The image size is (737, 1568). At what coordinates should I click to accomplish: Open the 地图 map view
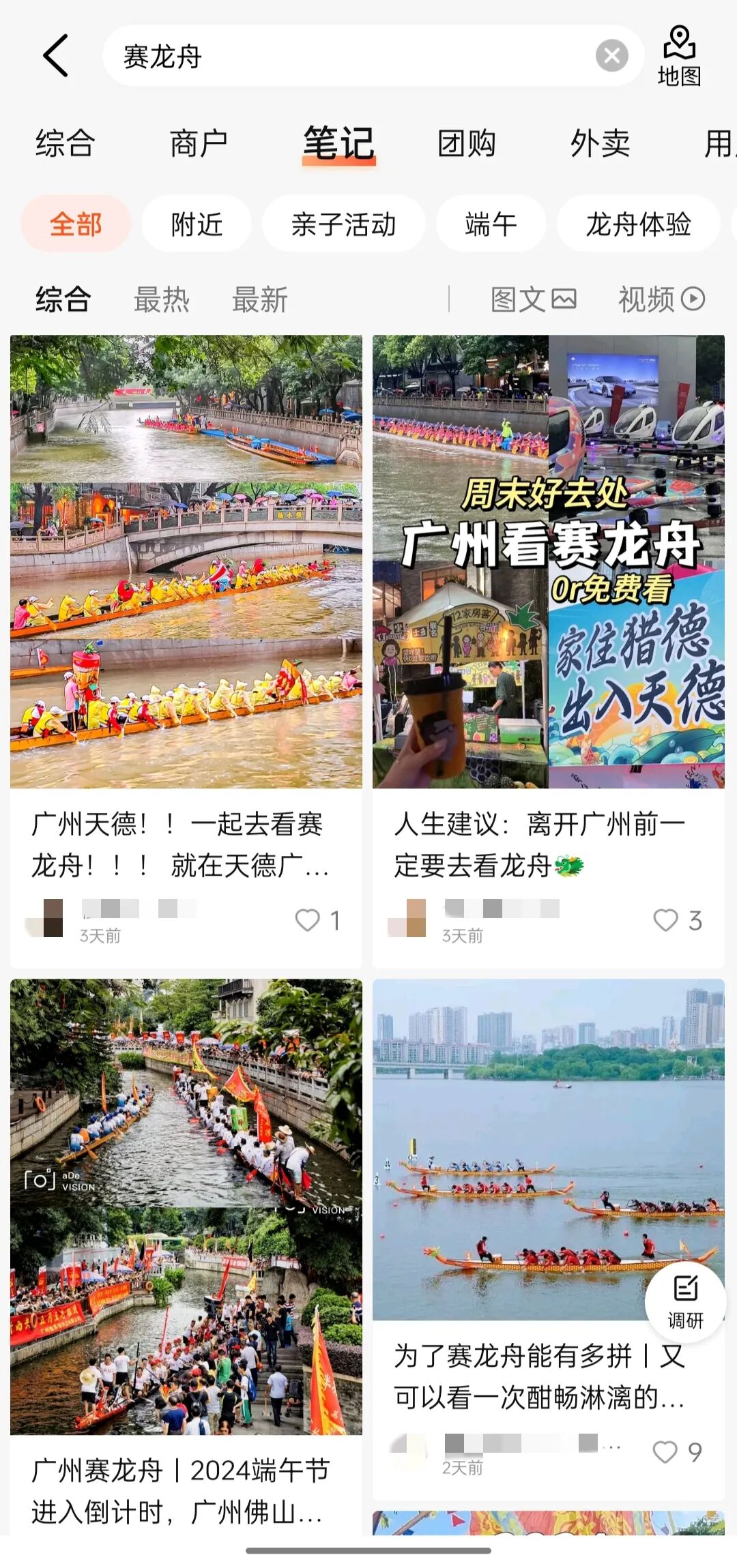pos(679,56)
